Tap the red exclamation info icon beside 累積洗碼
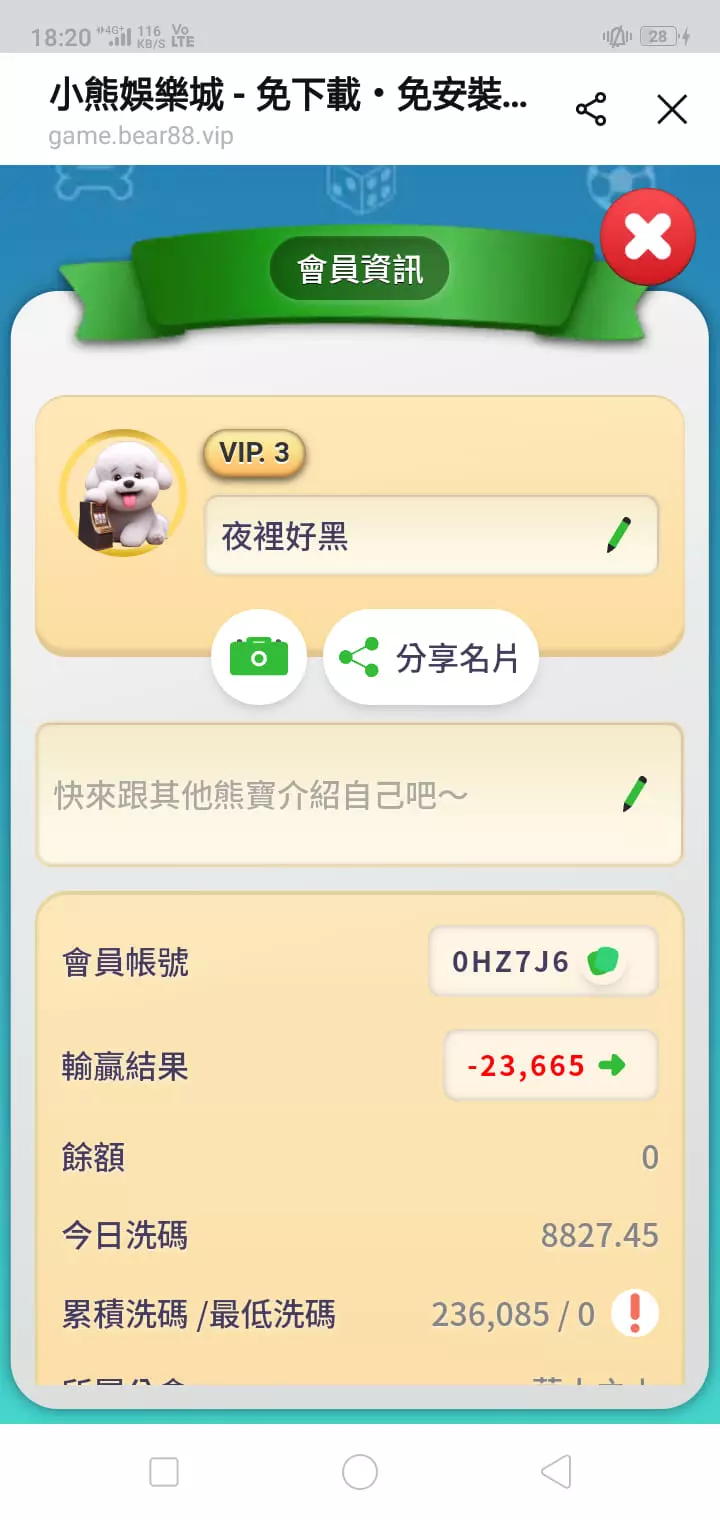The width and height of the screenshot is (720, 1520). (634, 1313)
